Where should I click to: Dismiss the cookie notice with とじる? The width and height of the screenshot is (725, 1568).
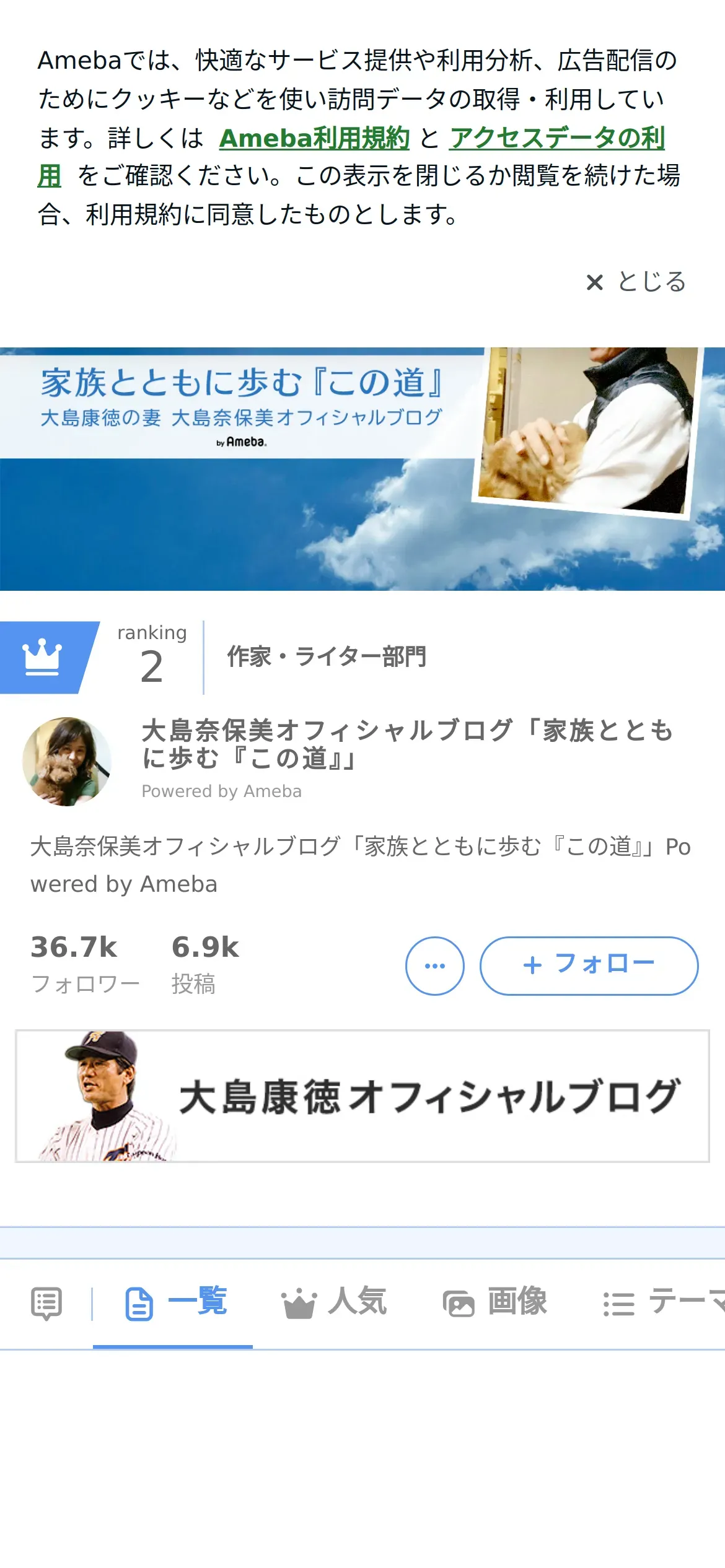(x=636, y=282)
